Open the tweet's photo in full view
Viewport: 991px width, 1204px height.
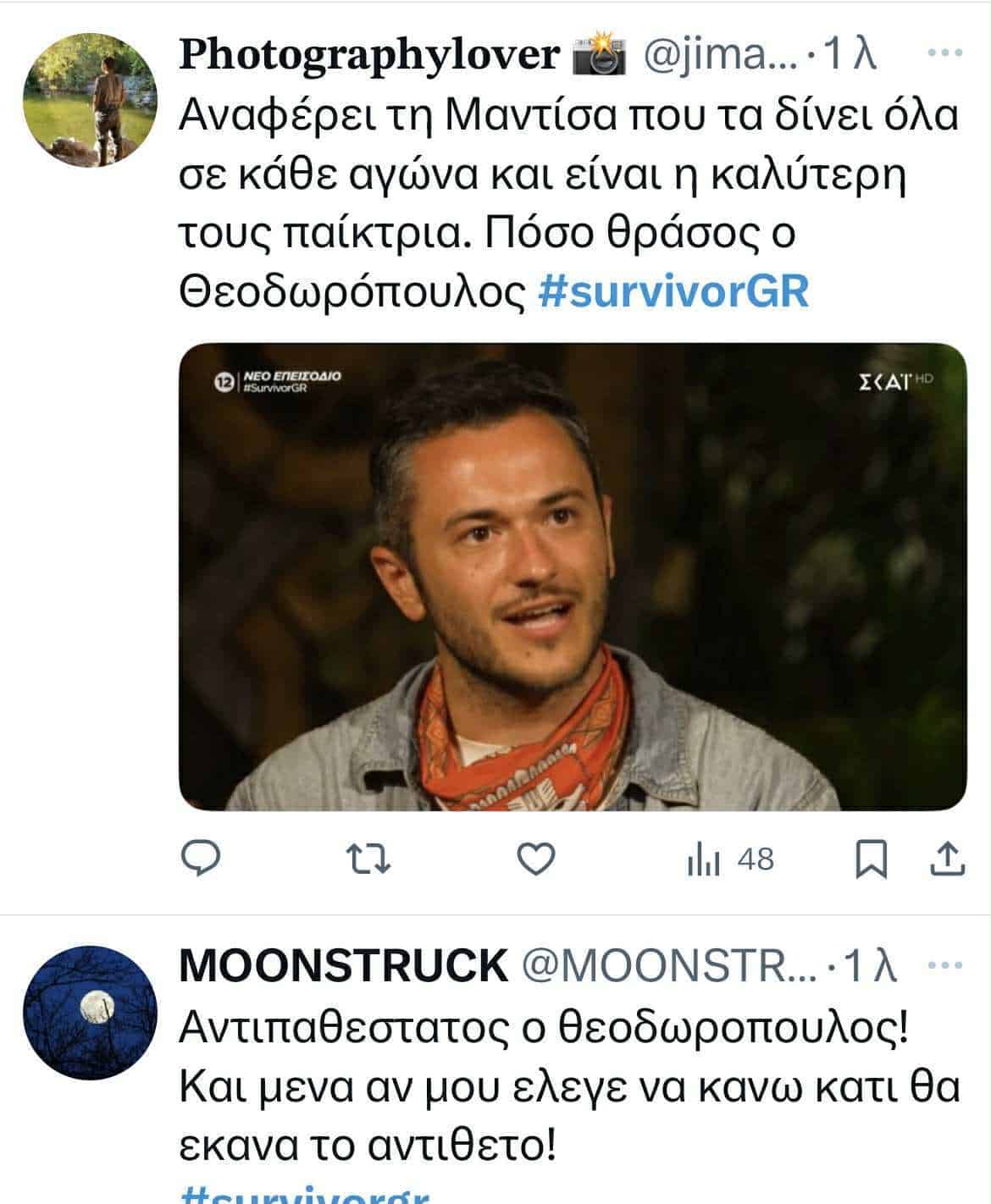[x=573, y=576]
